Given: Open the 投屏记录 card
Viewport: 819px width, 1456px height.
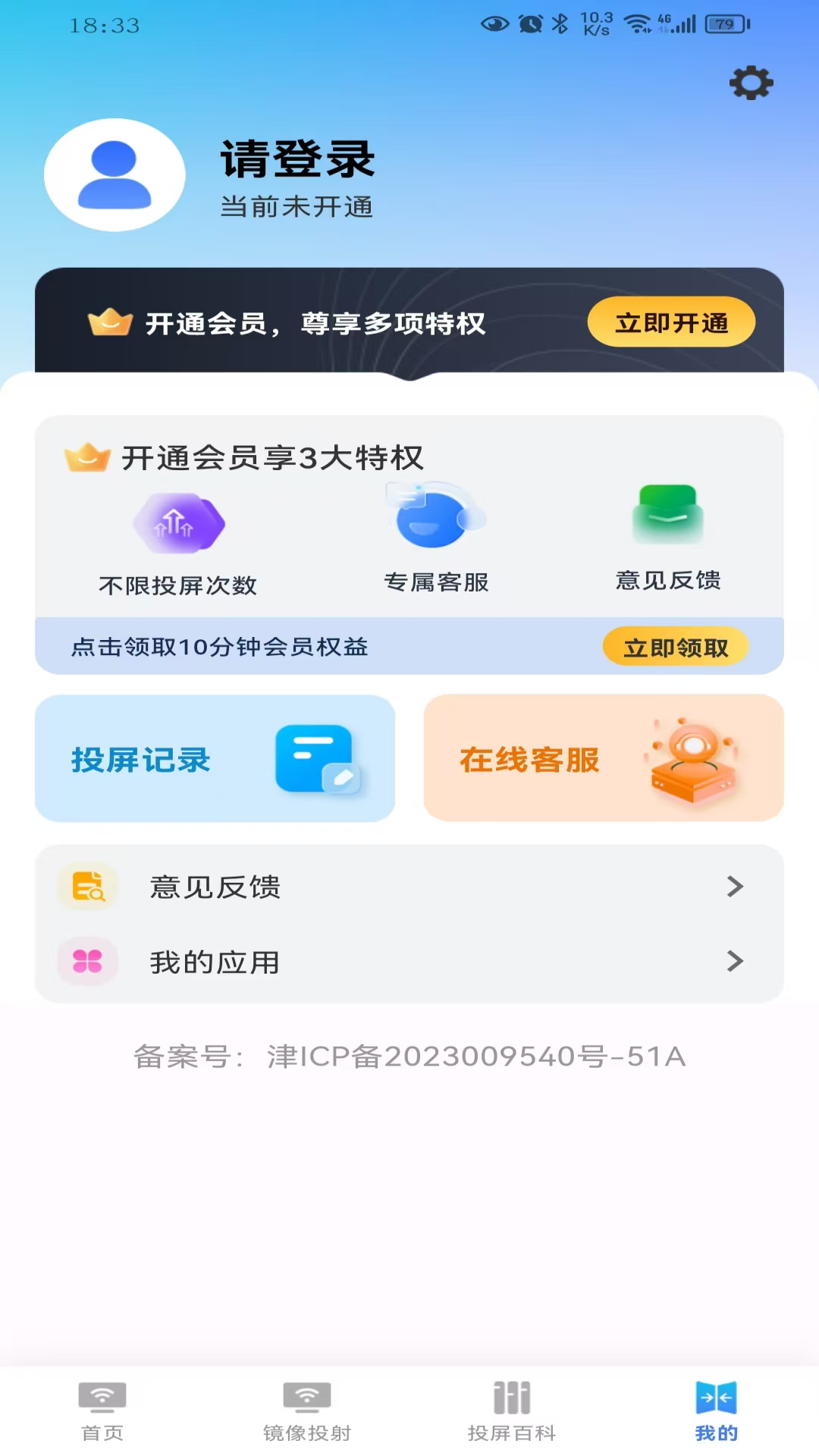Looking at the screenshot, I should pyautogui.click(x=215, y=758).
